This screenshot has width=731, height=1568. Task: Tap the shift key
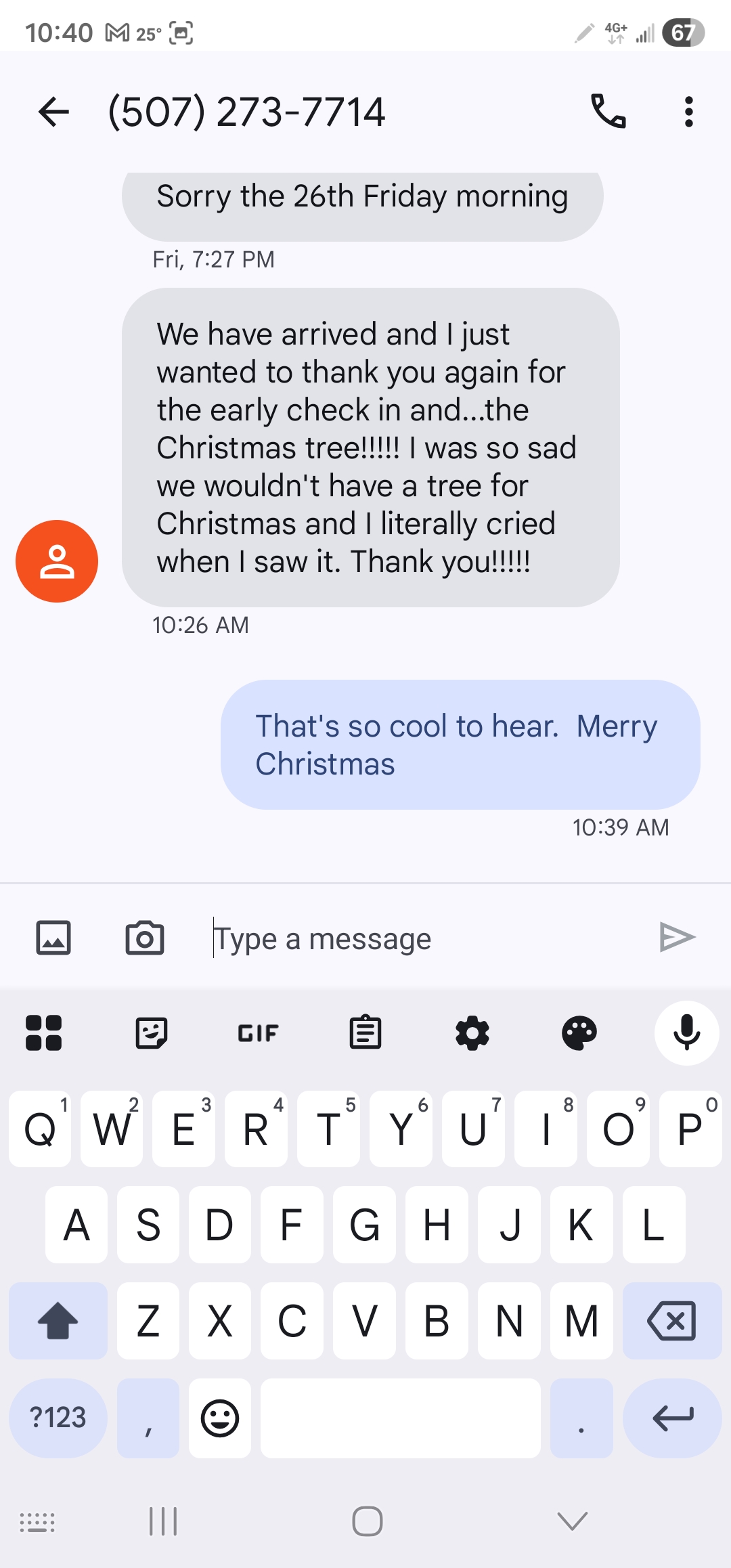point(58,1321)
